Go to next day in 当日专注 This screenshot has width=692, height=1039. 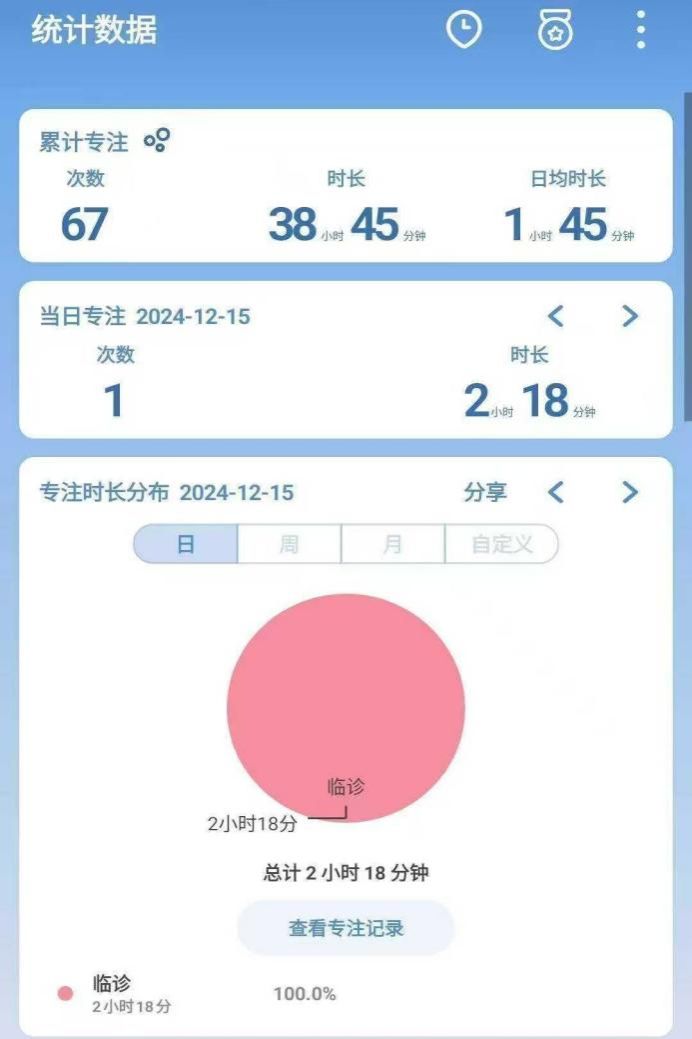[x=630, y=317]
